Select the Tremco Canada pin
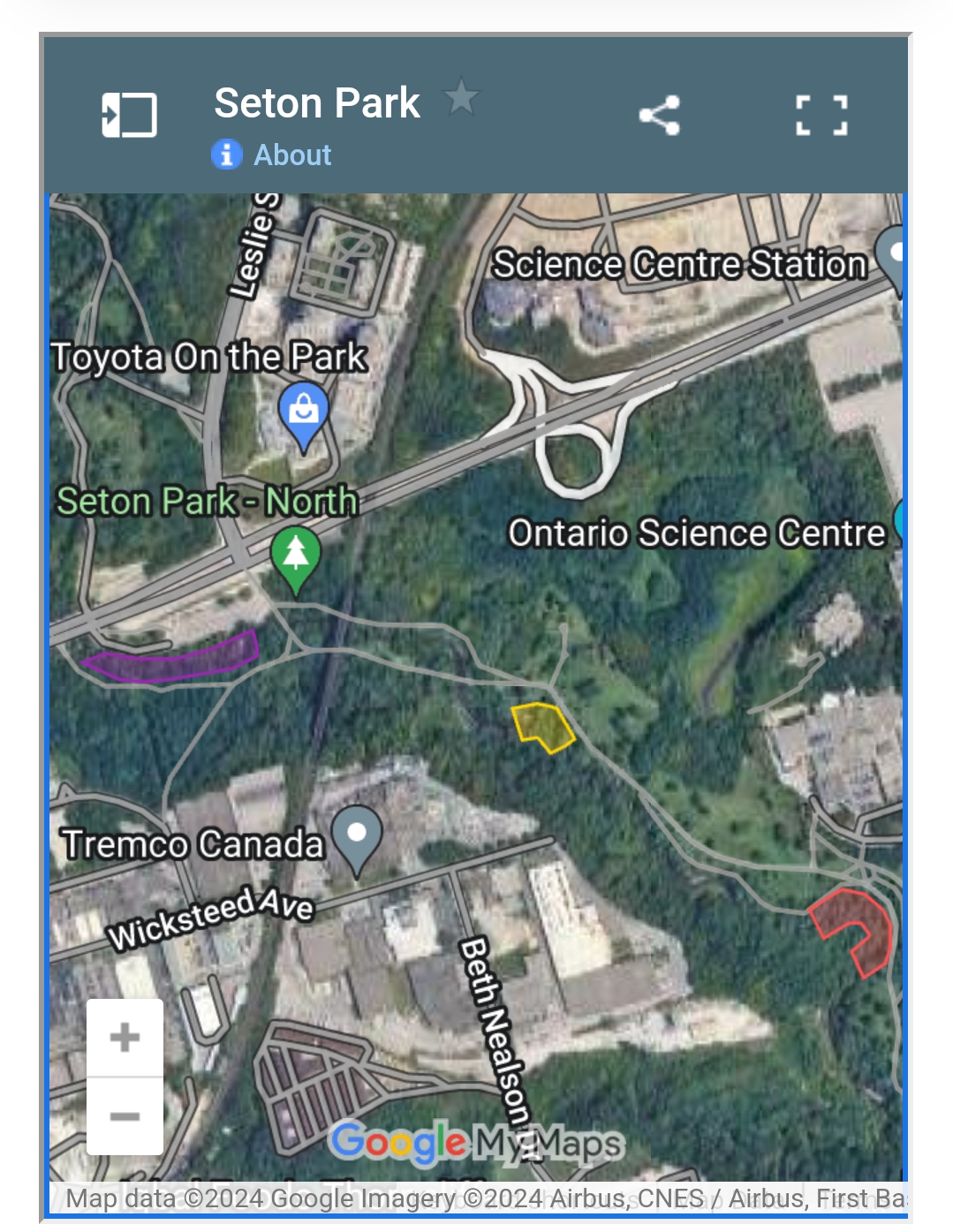The height and width of the screenshot is (1232, 953). [x=357, y=835]
